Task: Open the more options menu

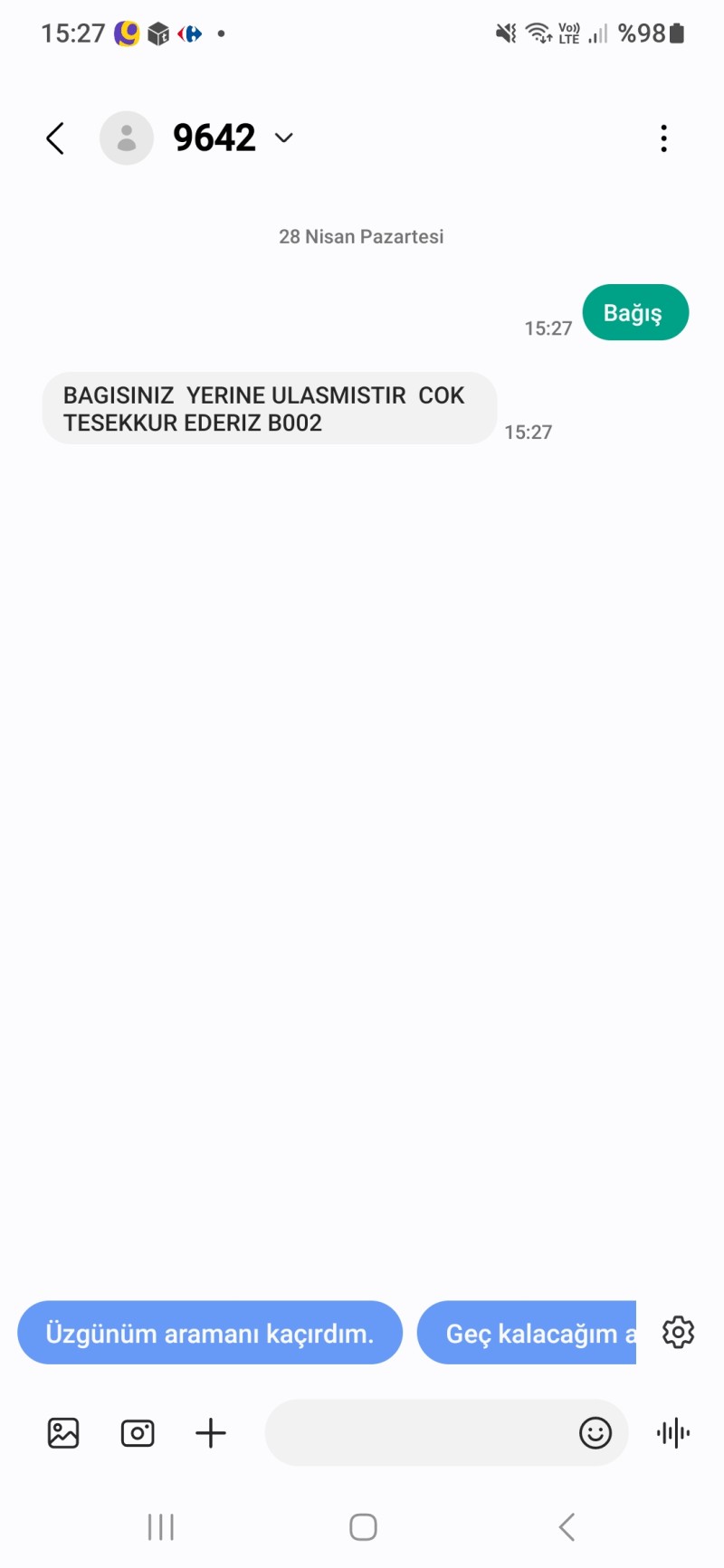Action: click(x=663, y=138)
